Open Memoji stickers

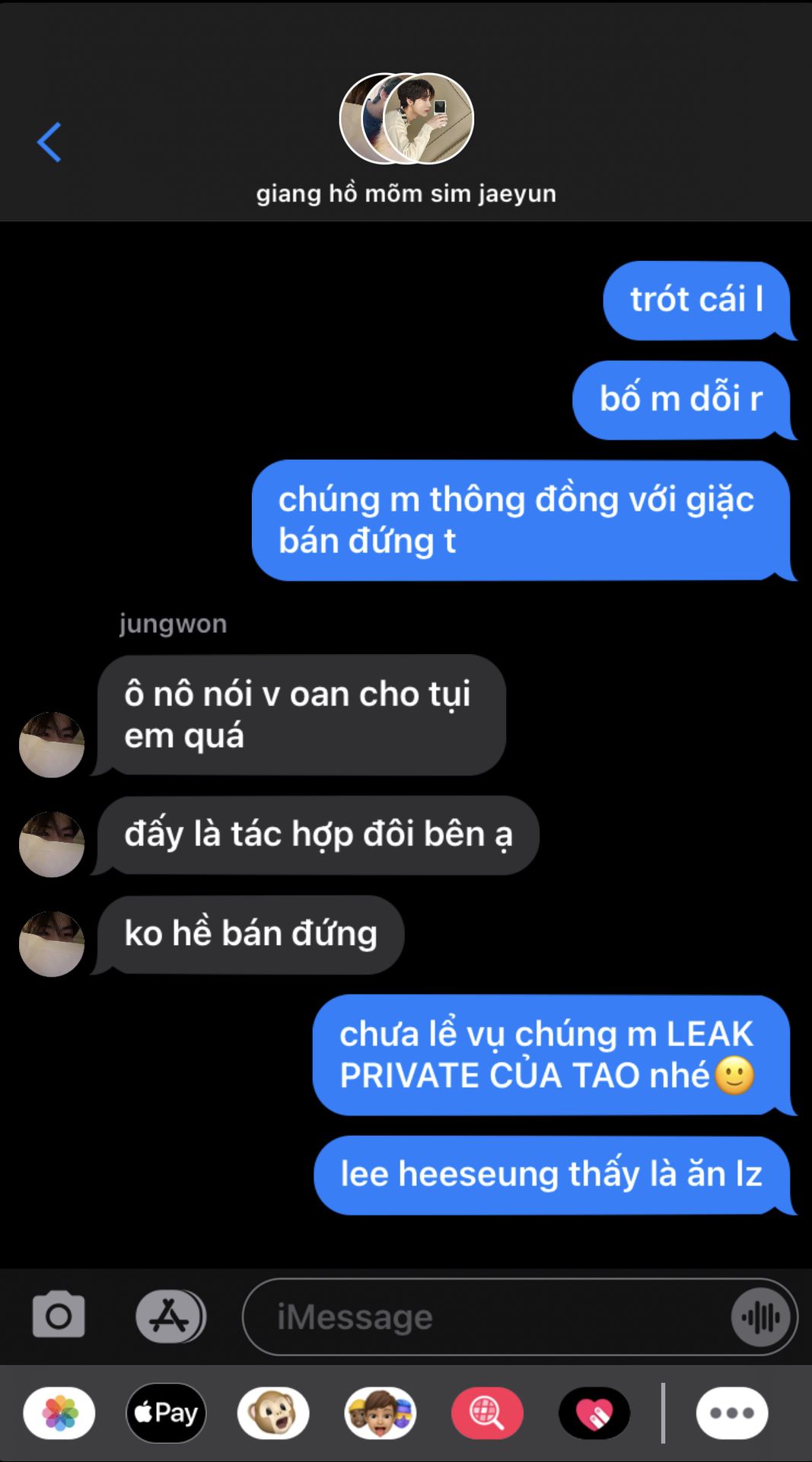click(x=381, y=1414)
